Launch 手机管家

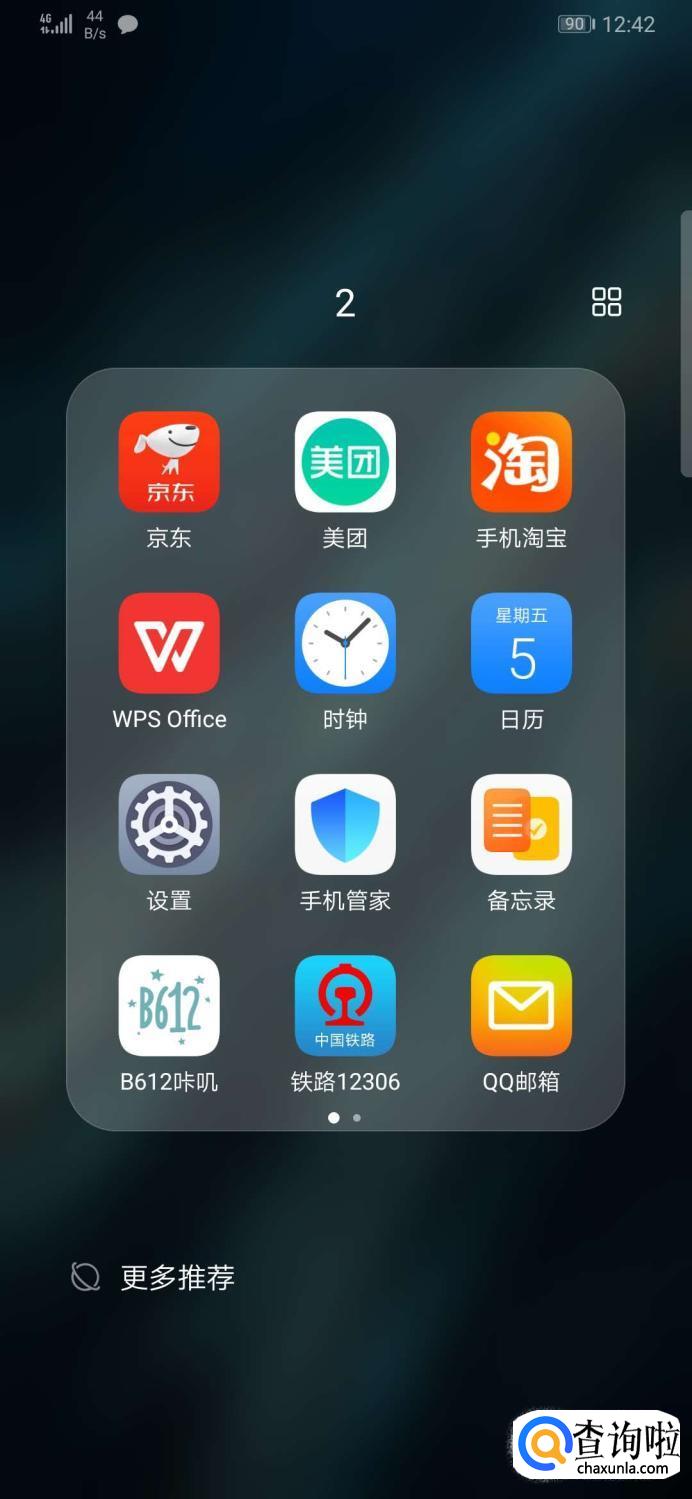coord(345,824)
